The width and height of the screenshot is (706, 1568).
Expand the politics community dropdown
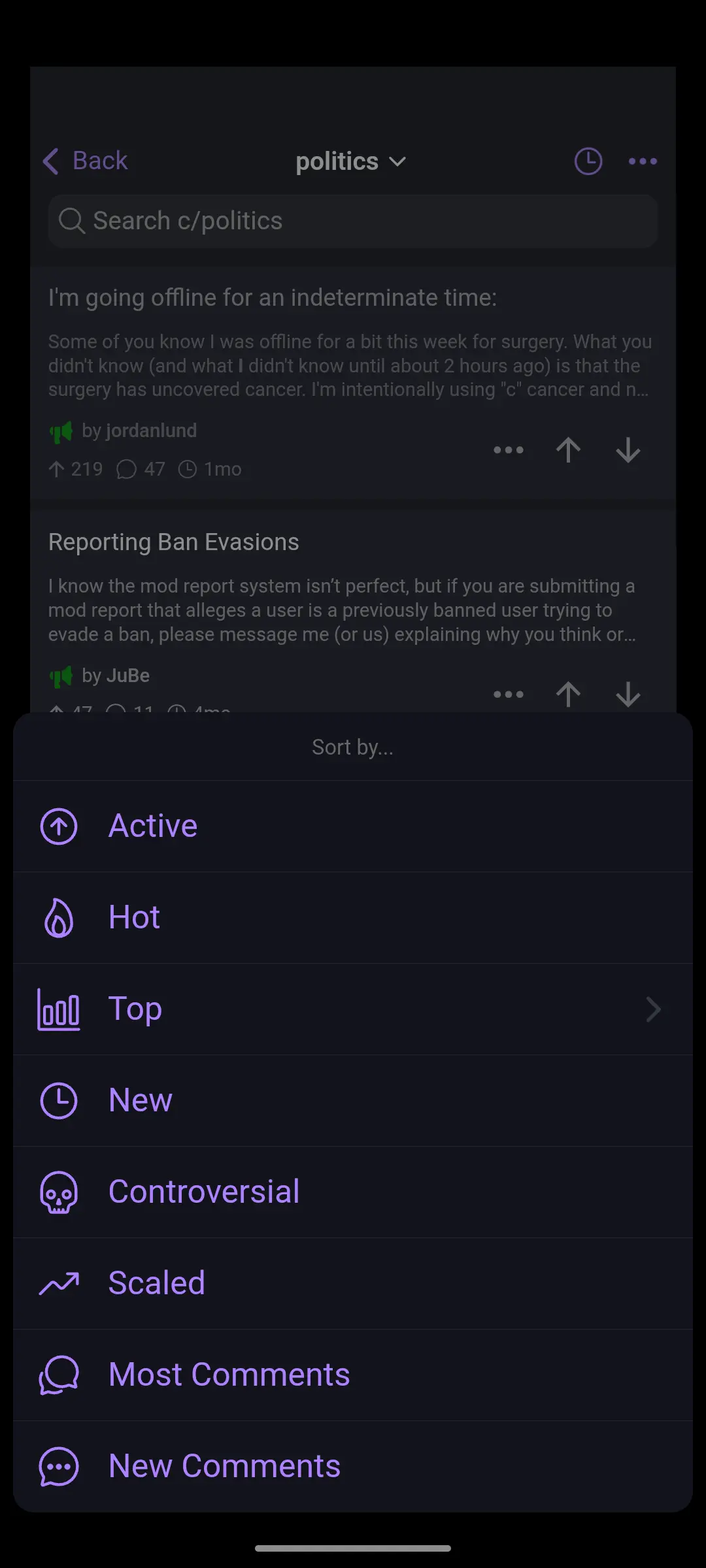[x=351, y=161]
